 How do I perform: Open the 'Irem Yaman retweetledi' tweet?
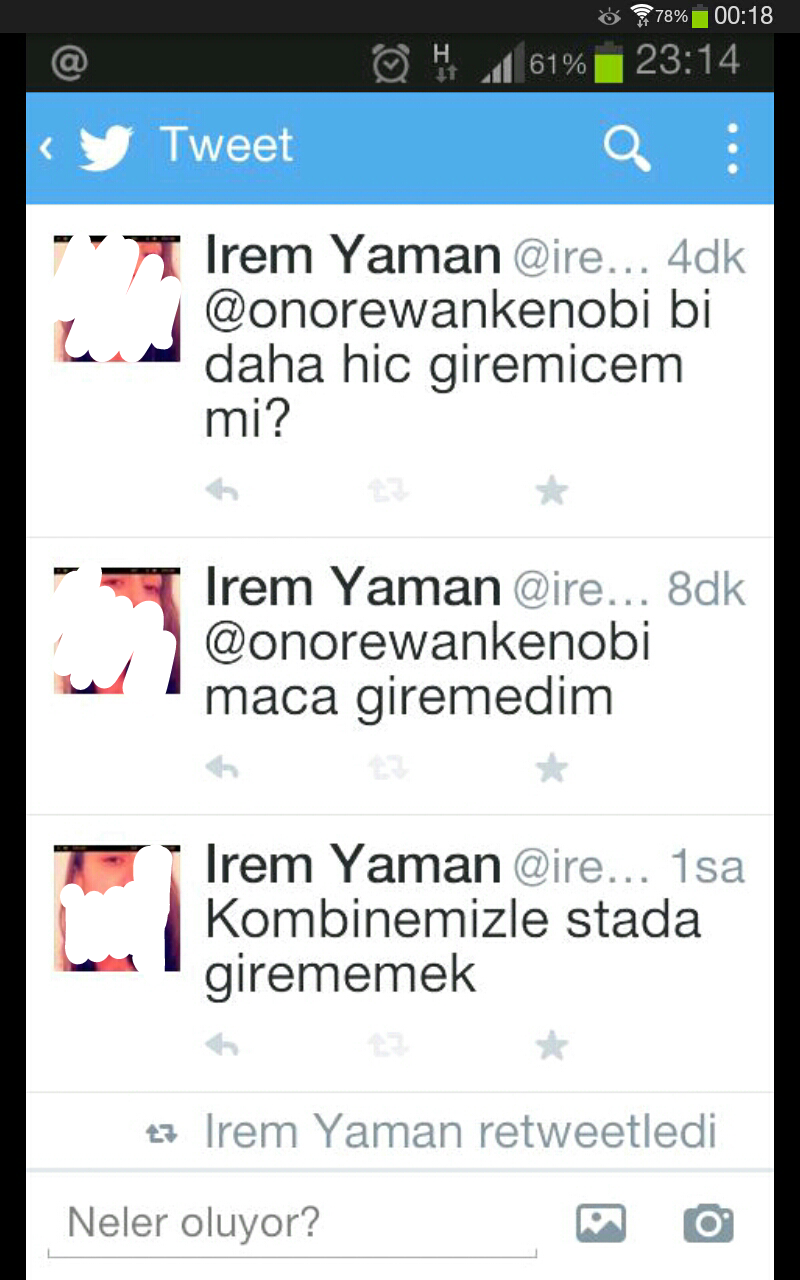click(460, 1131)
